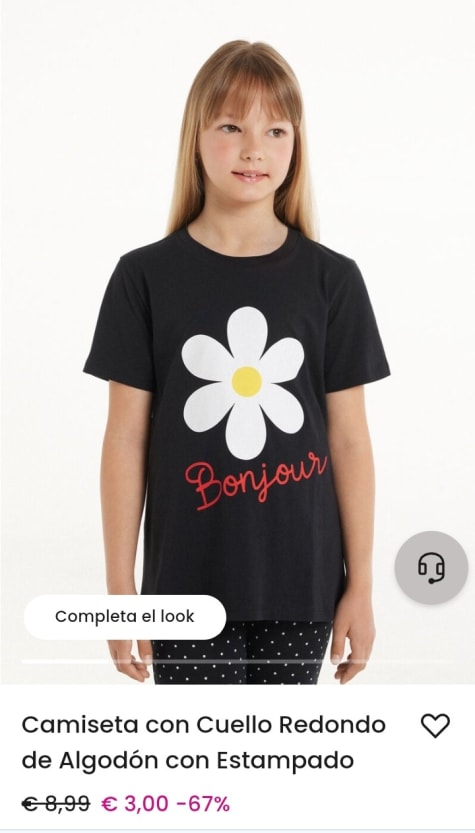Tap the Completa el look button

coord(125,617)
